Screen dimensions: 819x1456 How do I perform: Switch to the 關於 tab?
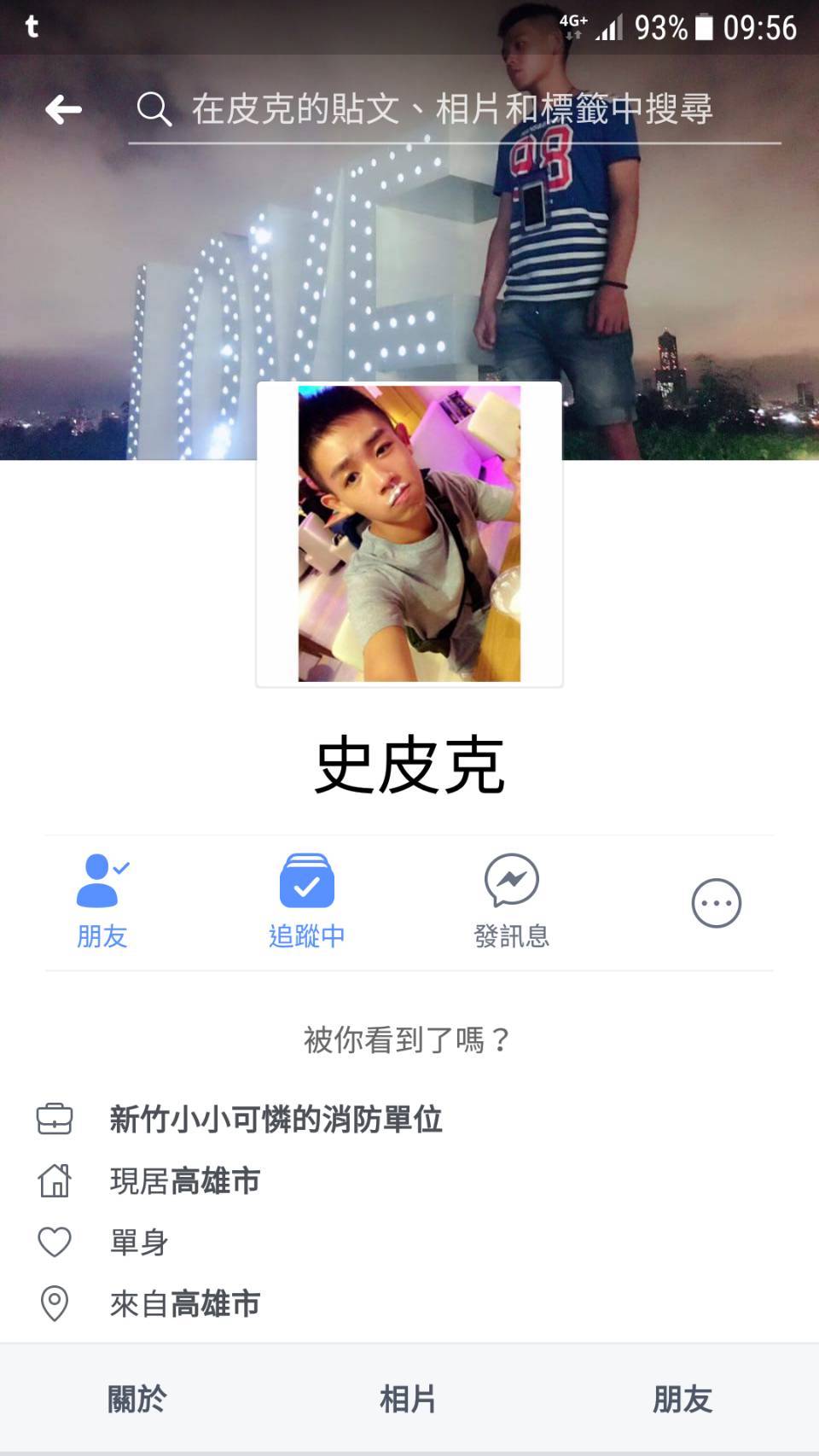click(x=136, y=1400)
